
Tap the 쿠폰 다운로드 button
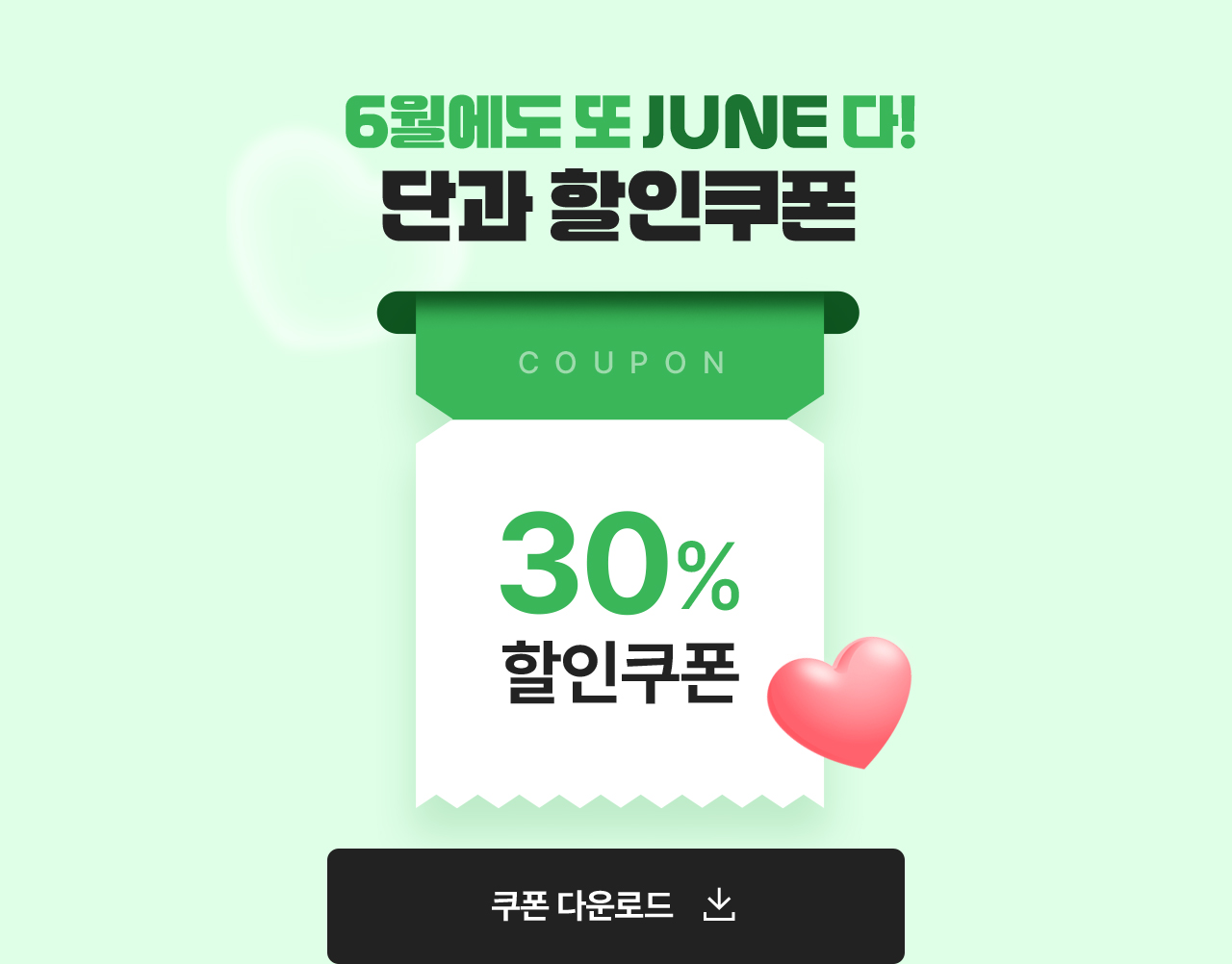click(x=615, y=905)
